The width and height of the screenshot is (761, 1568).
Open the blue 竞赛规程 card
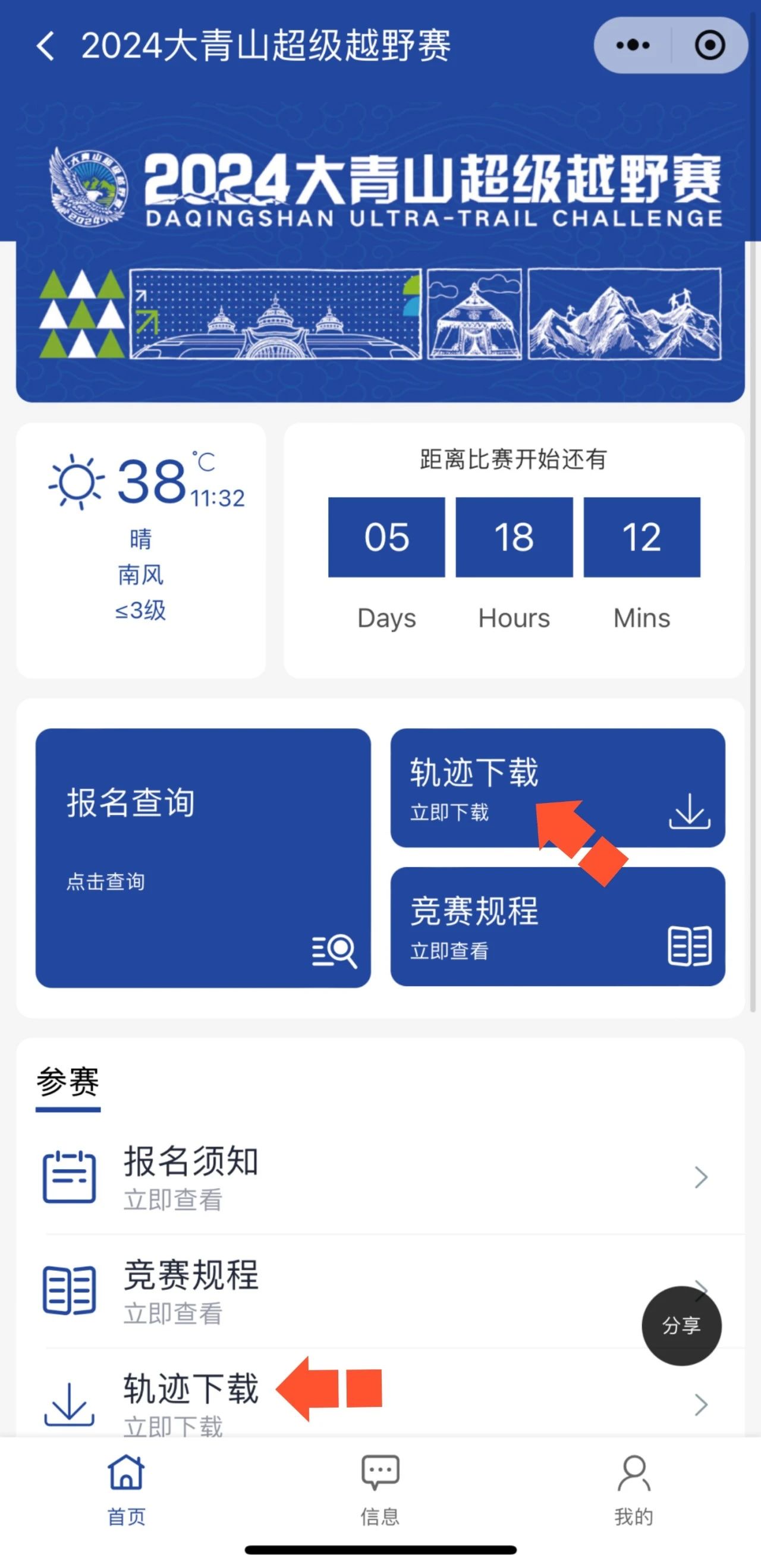(557, 926)
